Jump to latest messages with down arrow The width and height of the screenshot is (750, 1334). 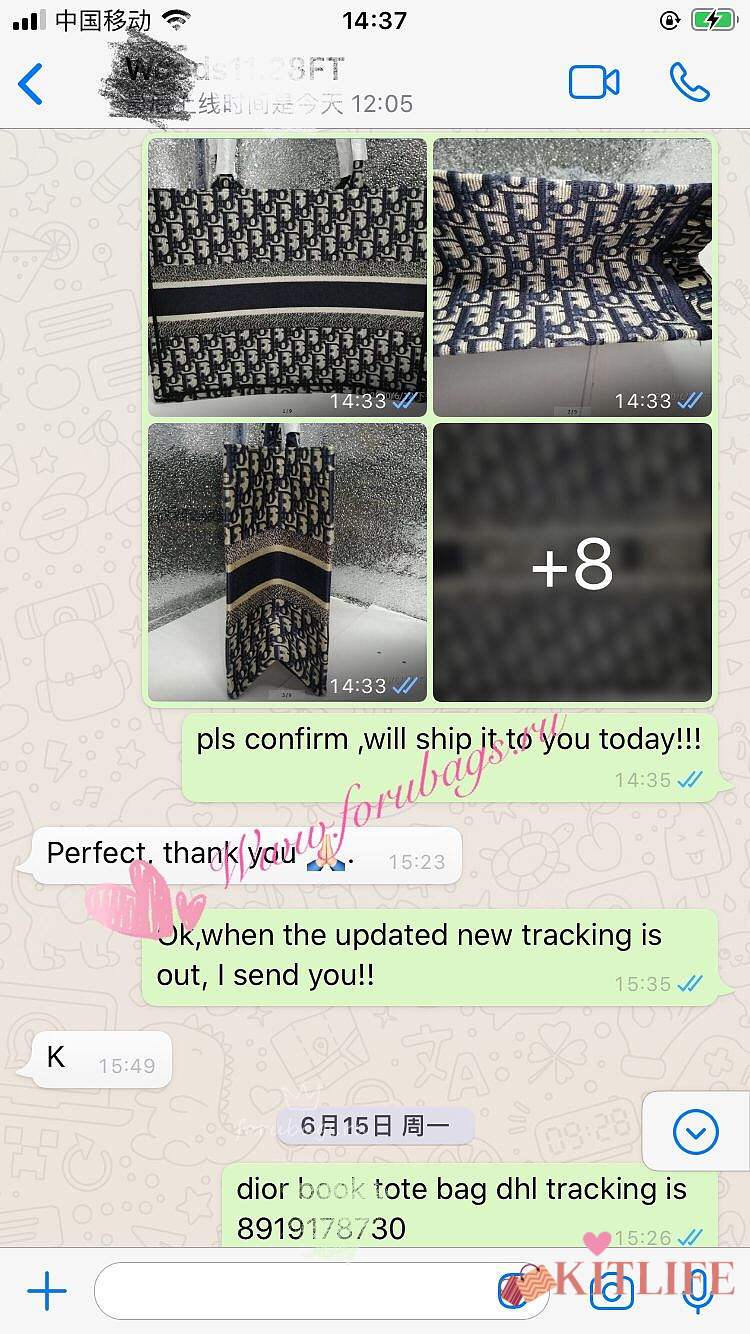point(695,1132)
